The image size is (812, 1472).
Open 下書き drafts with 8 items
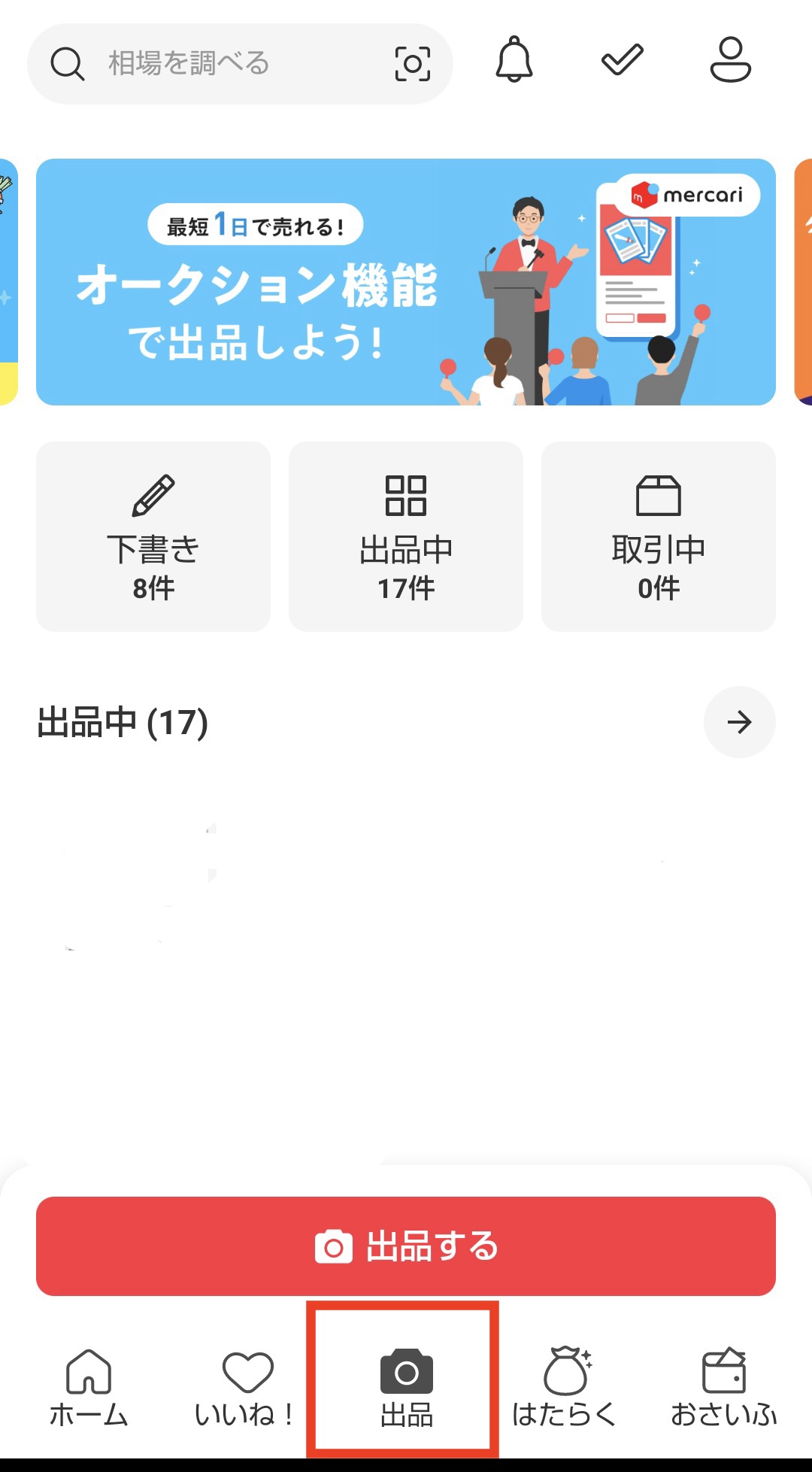click(153, 536)
